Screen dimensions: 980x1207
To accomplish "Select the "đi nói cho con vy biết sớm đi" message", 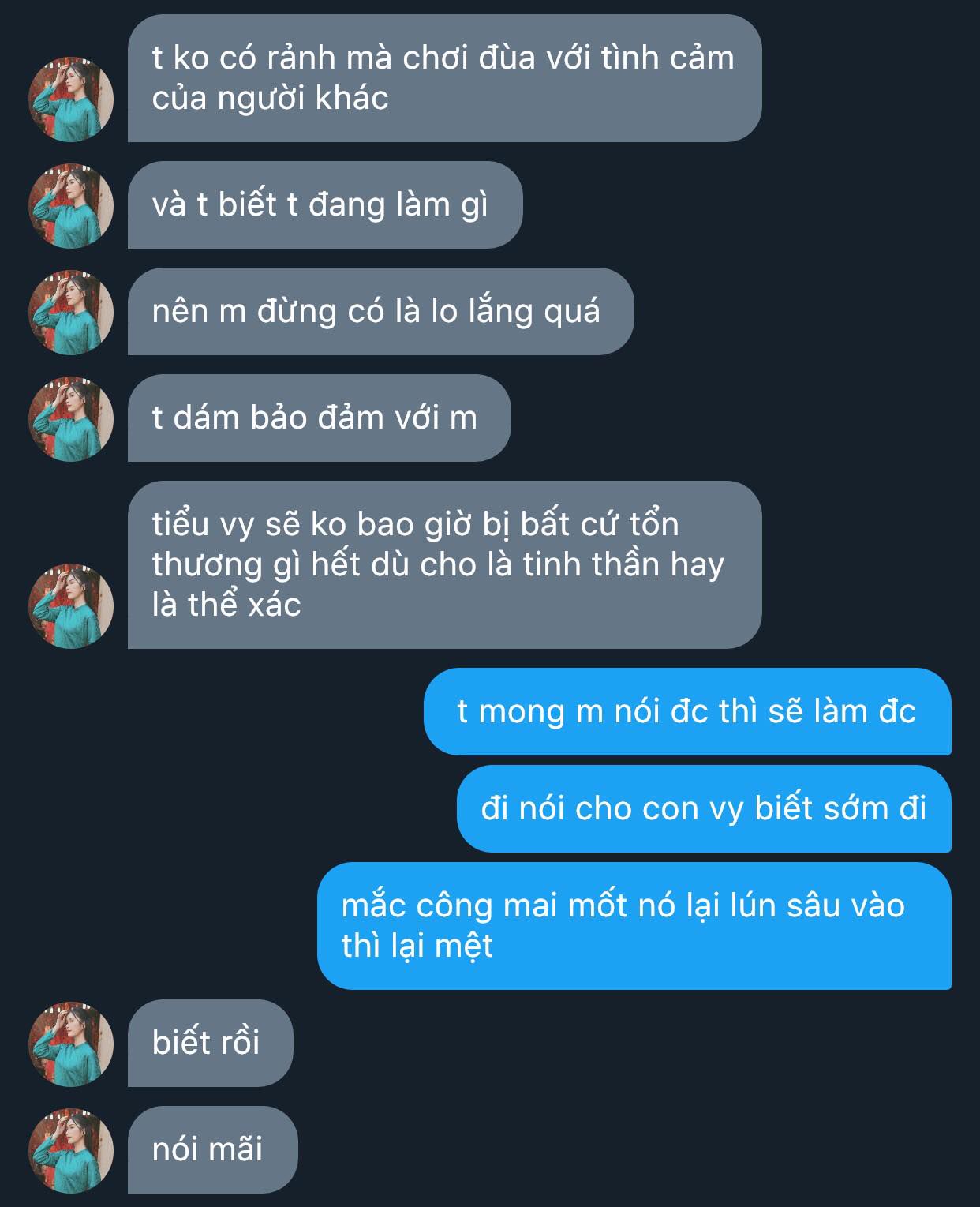I will pos(703,808).
